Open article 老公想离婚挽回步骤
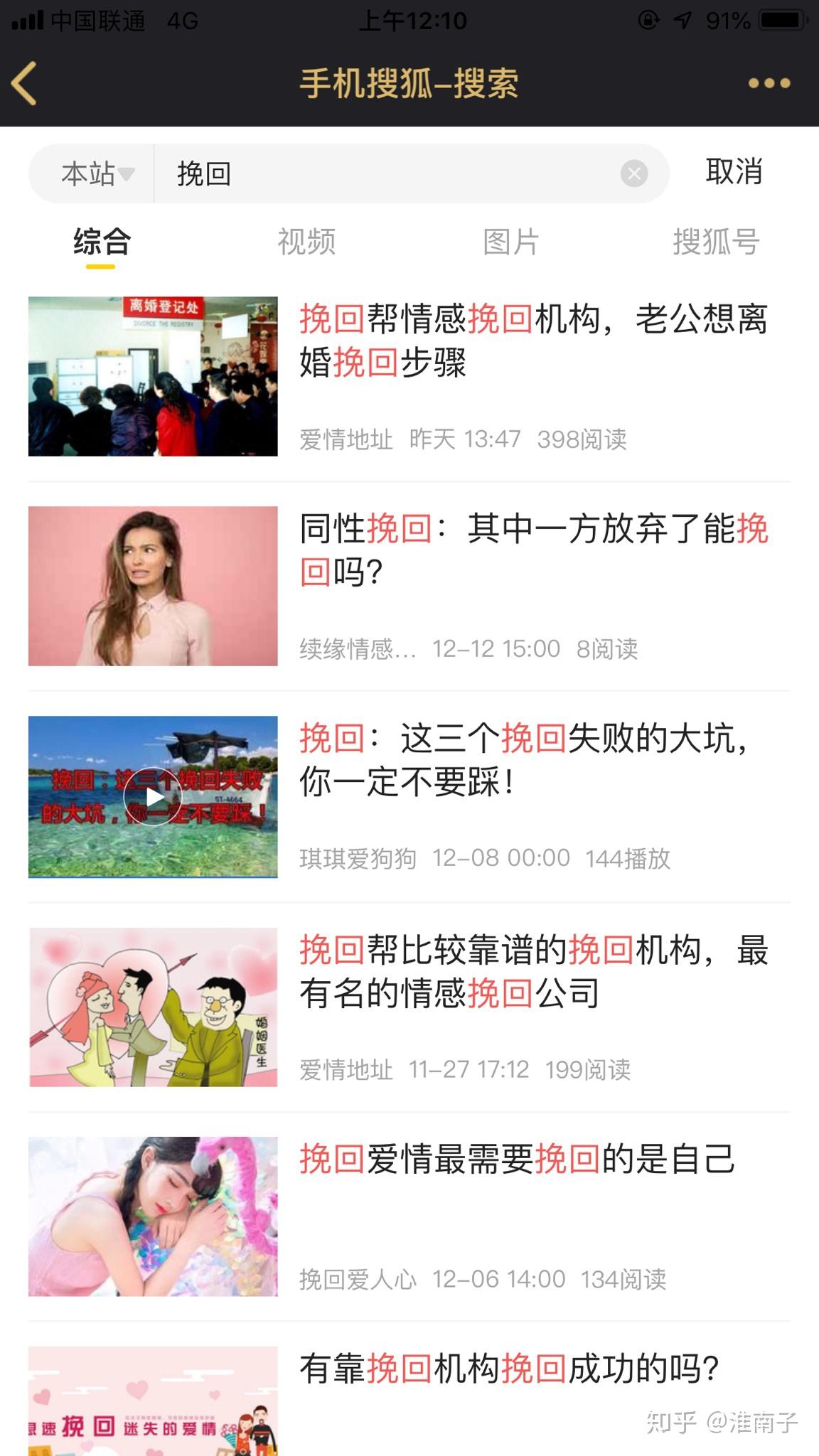Image resolution: width=819 pixels, height=1456 pixels. 533,340
